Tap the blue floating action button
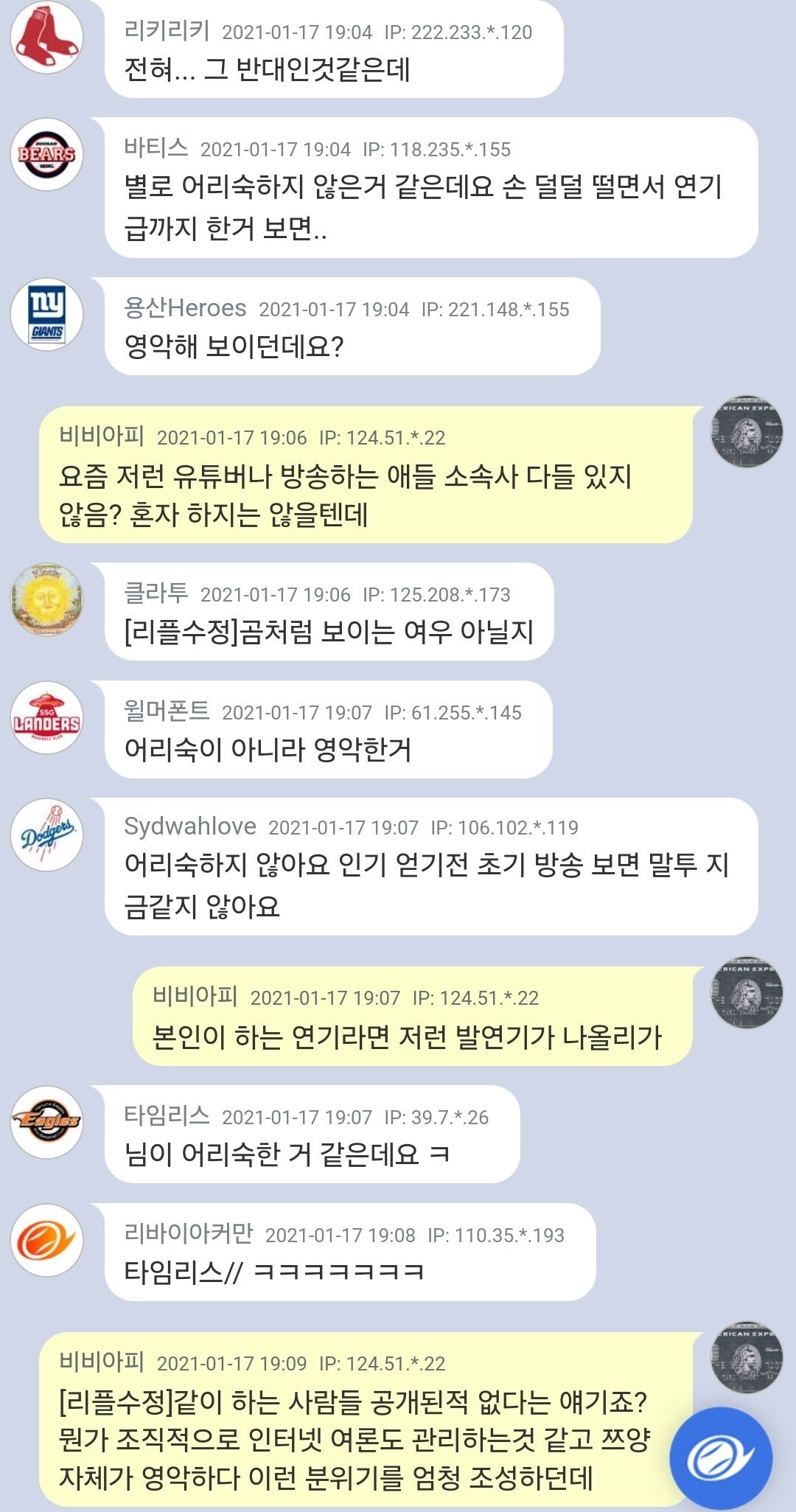 [720, 1457]
